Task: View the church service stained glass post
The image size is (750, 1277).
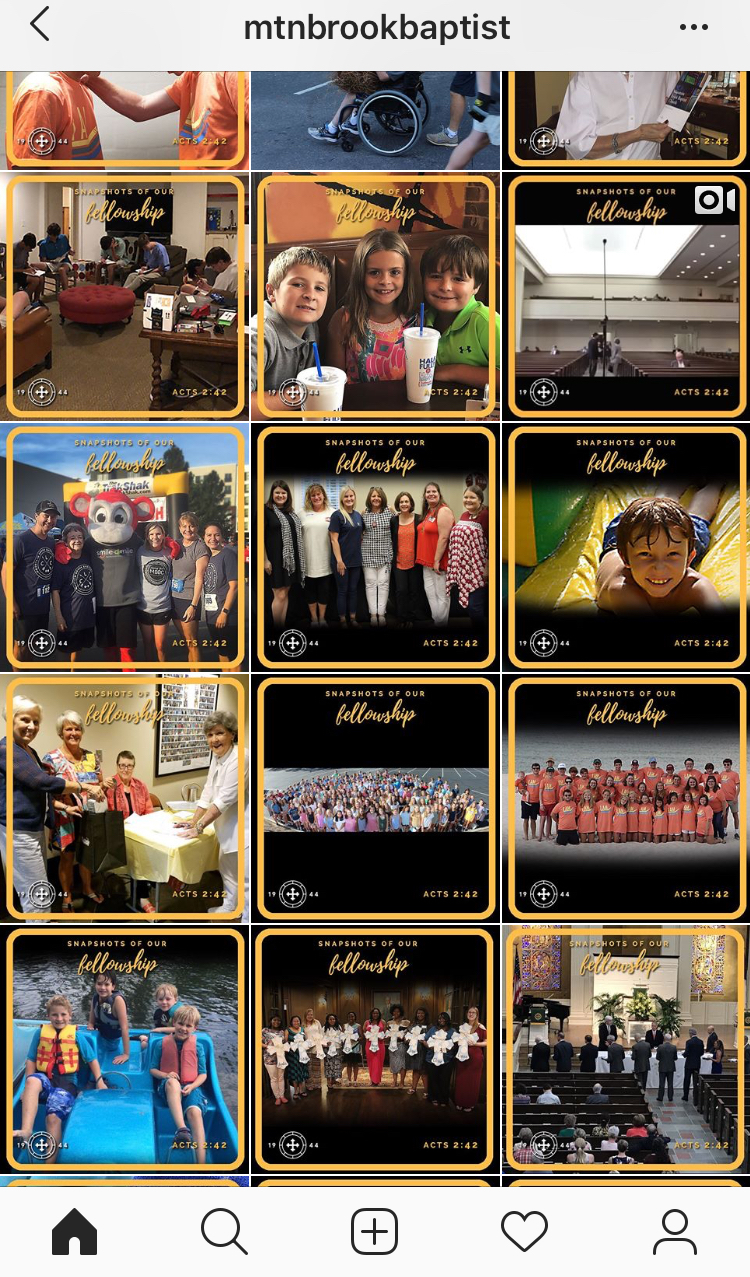Action: click(x=626, y=1049)
